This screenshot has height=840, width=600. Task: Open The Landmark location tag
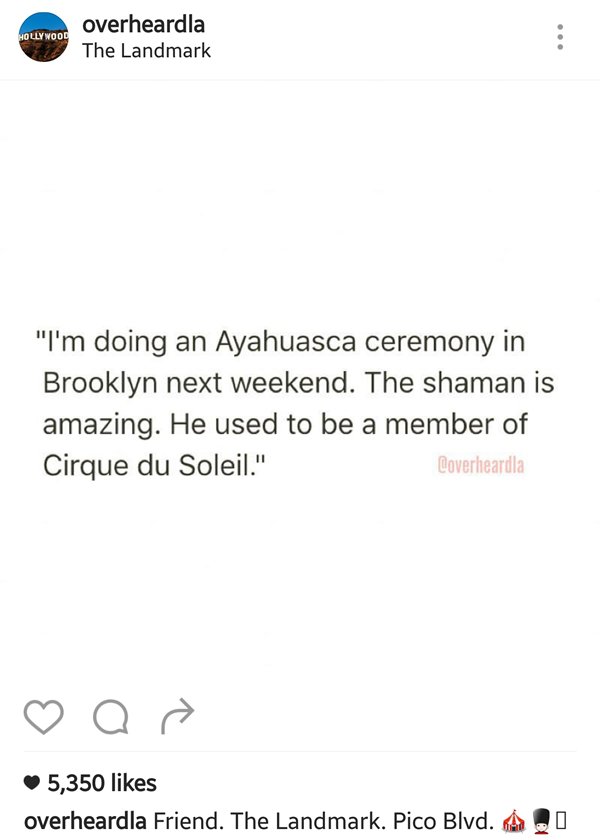pyautogui.click(x=146, y=50)
